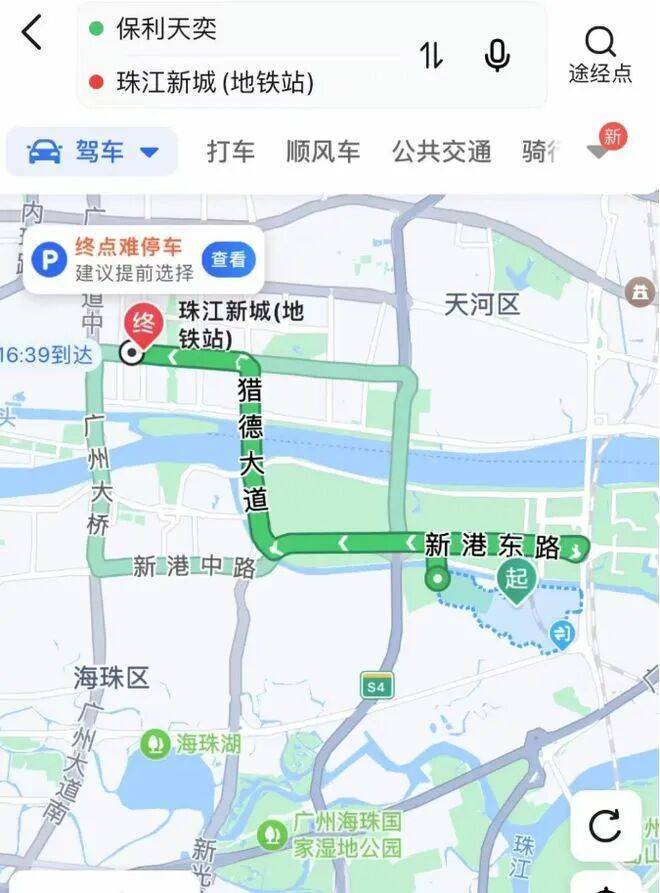Add a waypoint via 途经点

(x=600, y=55)
